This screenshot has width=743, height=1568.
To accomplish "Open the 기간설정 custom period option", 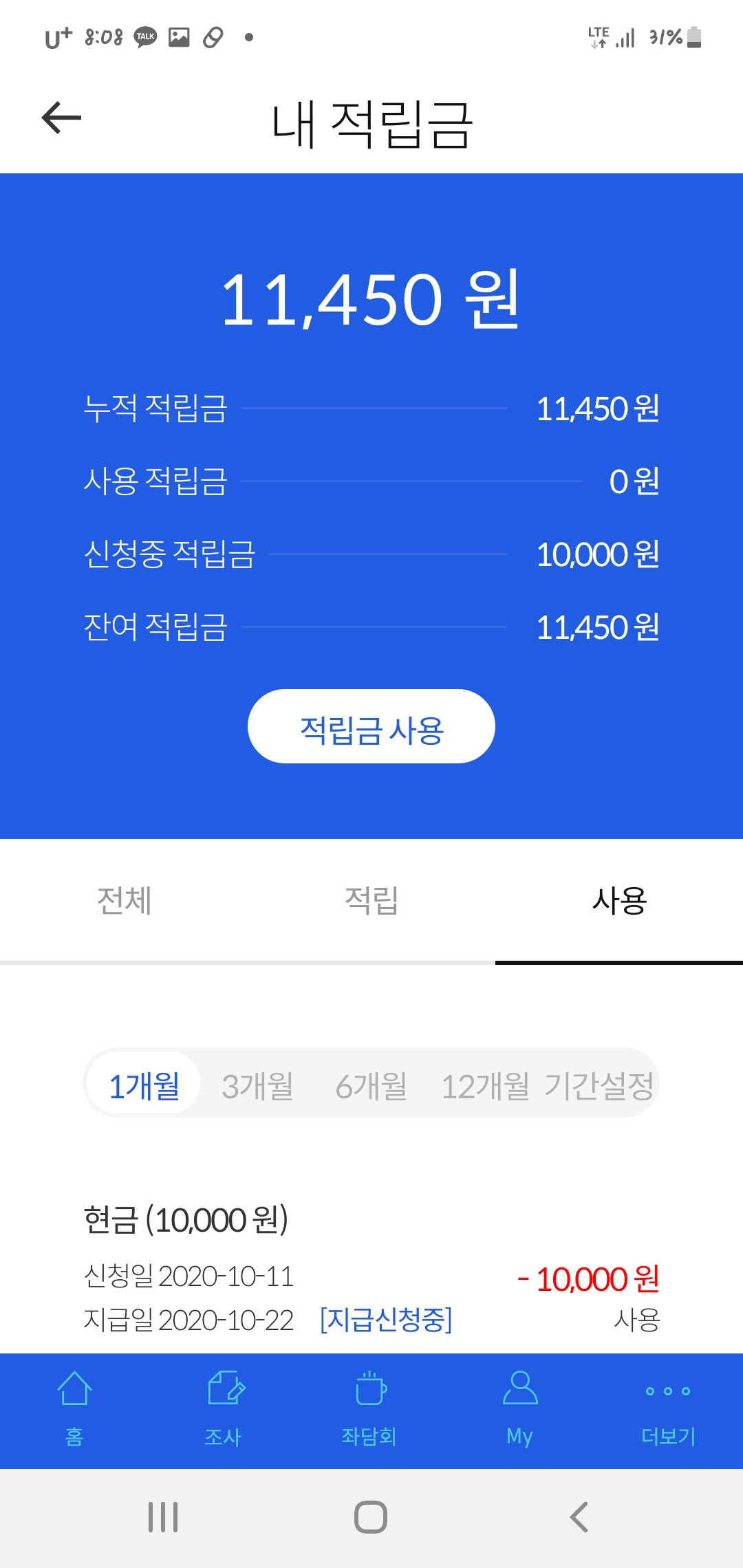I will 599,1086.
